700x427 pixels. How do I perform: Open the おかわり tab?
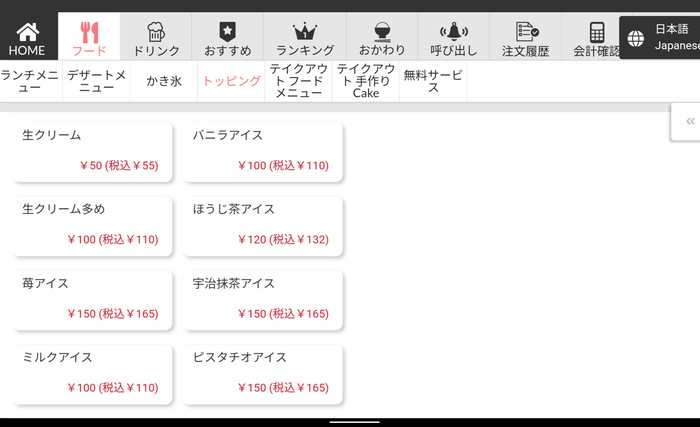click(381, 37)
